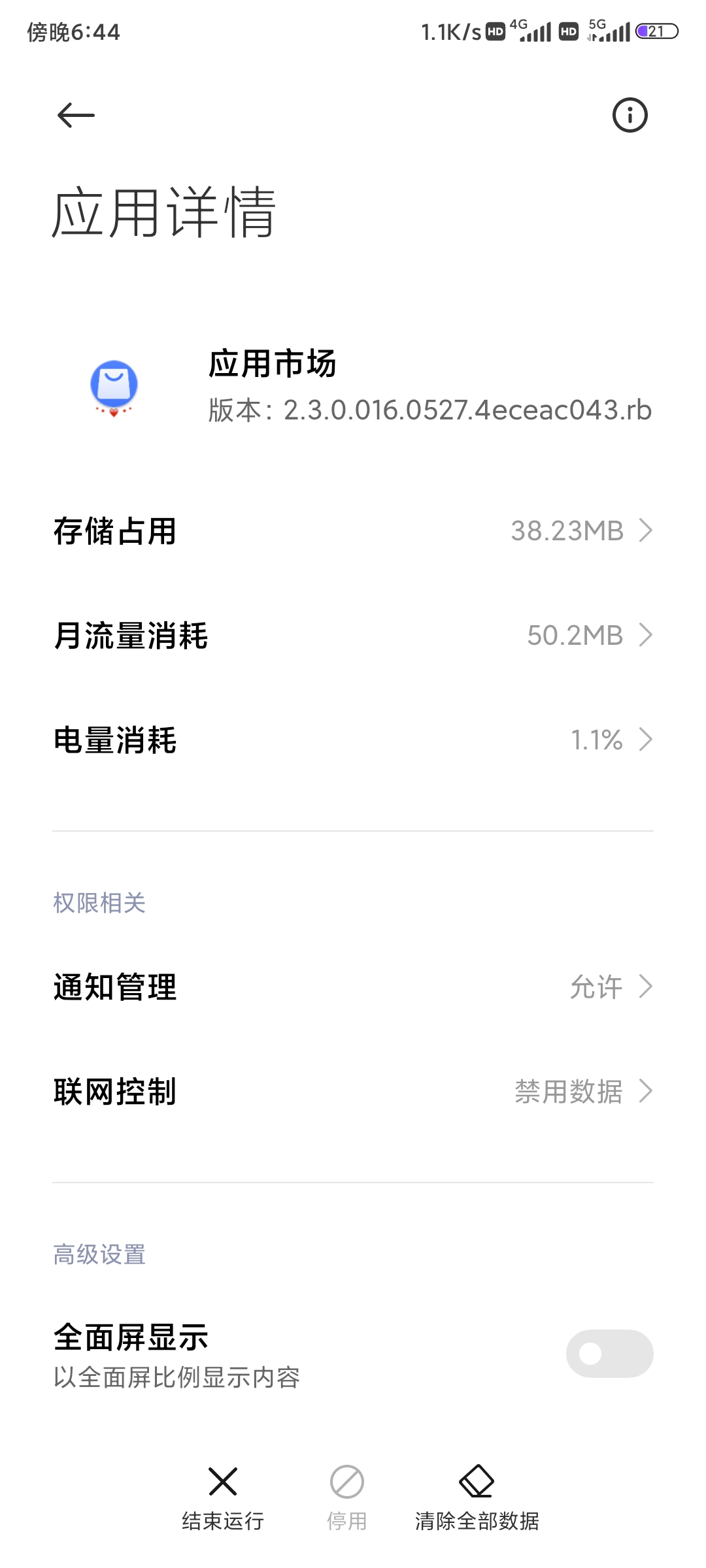Open 通知管理 notification settings
This screenshot has height=1568, width=706.
pos(353,987)
